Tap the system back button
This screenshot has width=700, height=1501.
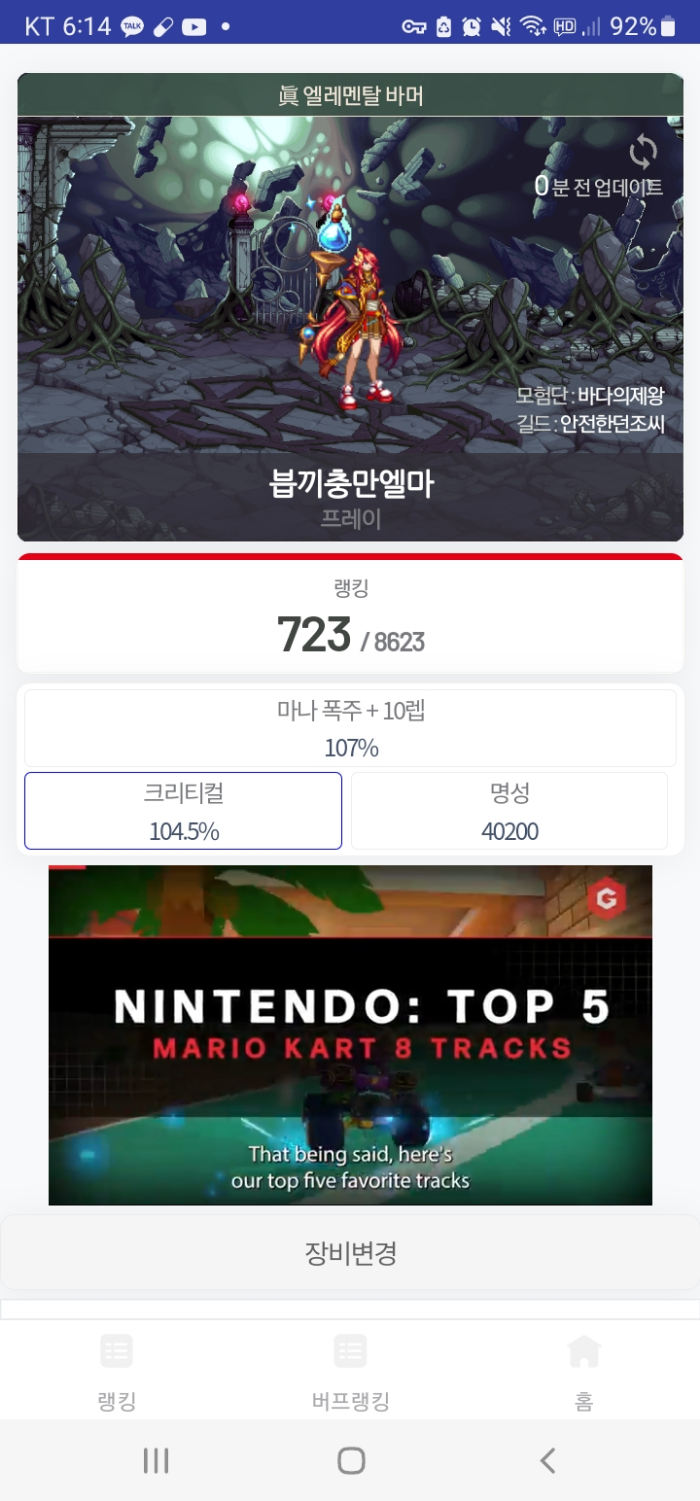(x=547, y=1461)
